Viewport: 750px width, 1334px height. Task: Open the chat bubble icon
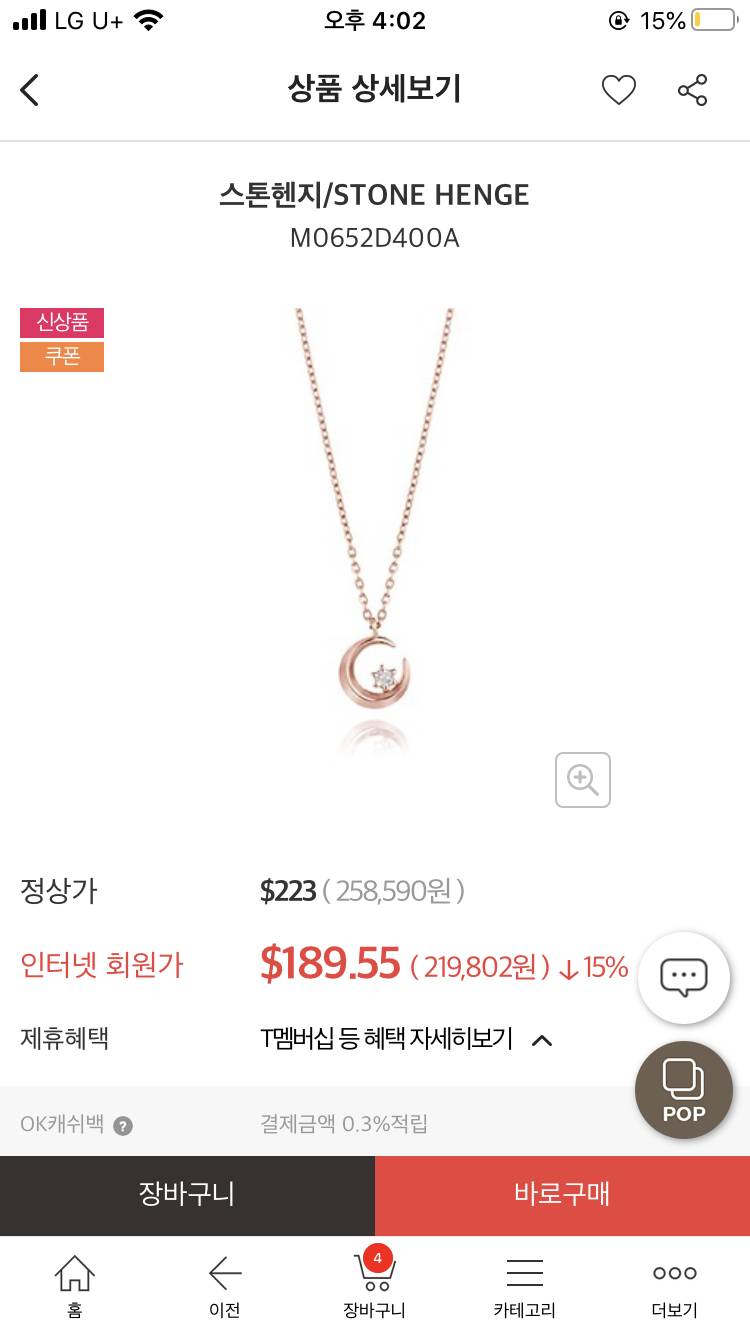click(684, 978)
